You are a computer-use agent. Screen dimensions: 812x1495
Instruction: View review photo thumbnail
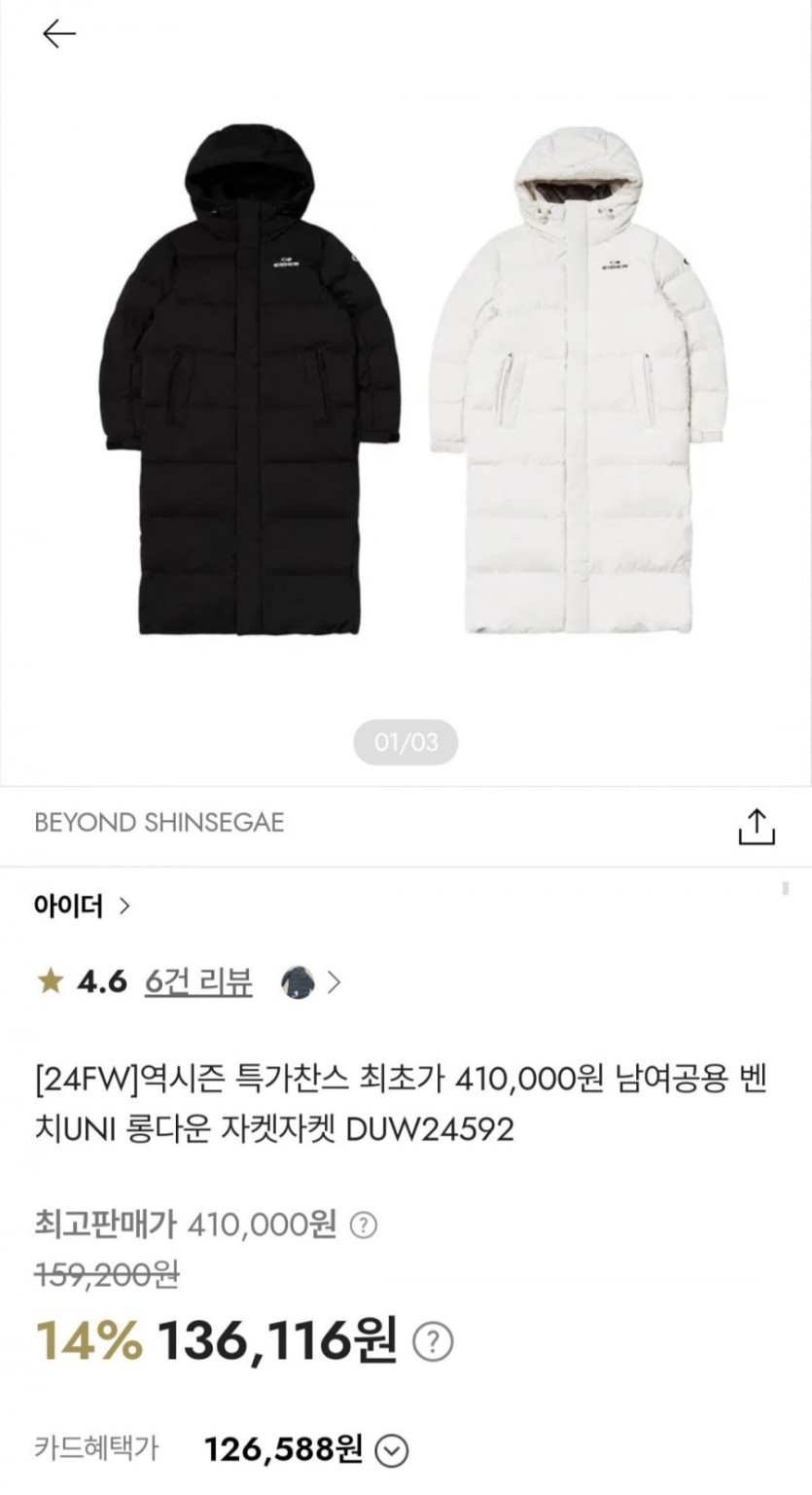[x=298, y=982]
